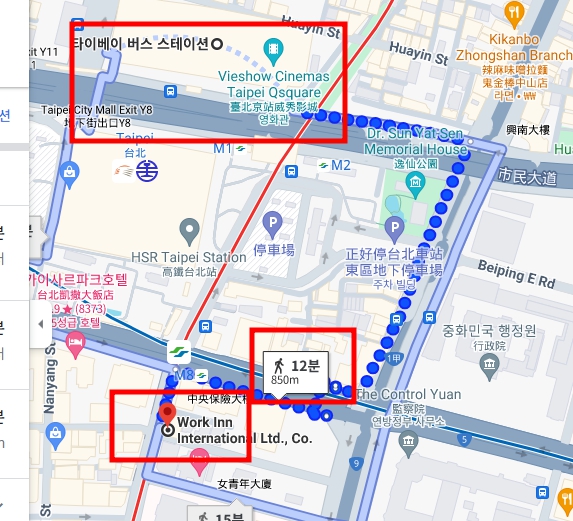Select the 12분 850m walking route label

point(295,373)
